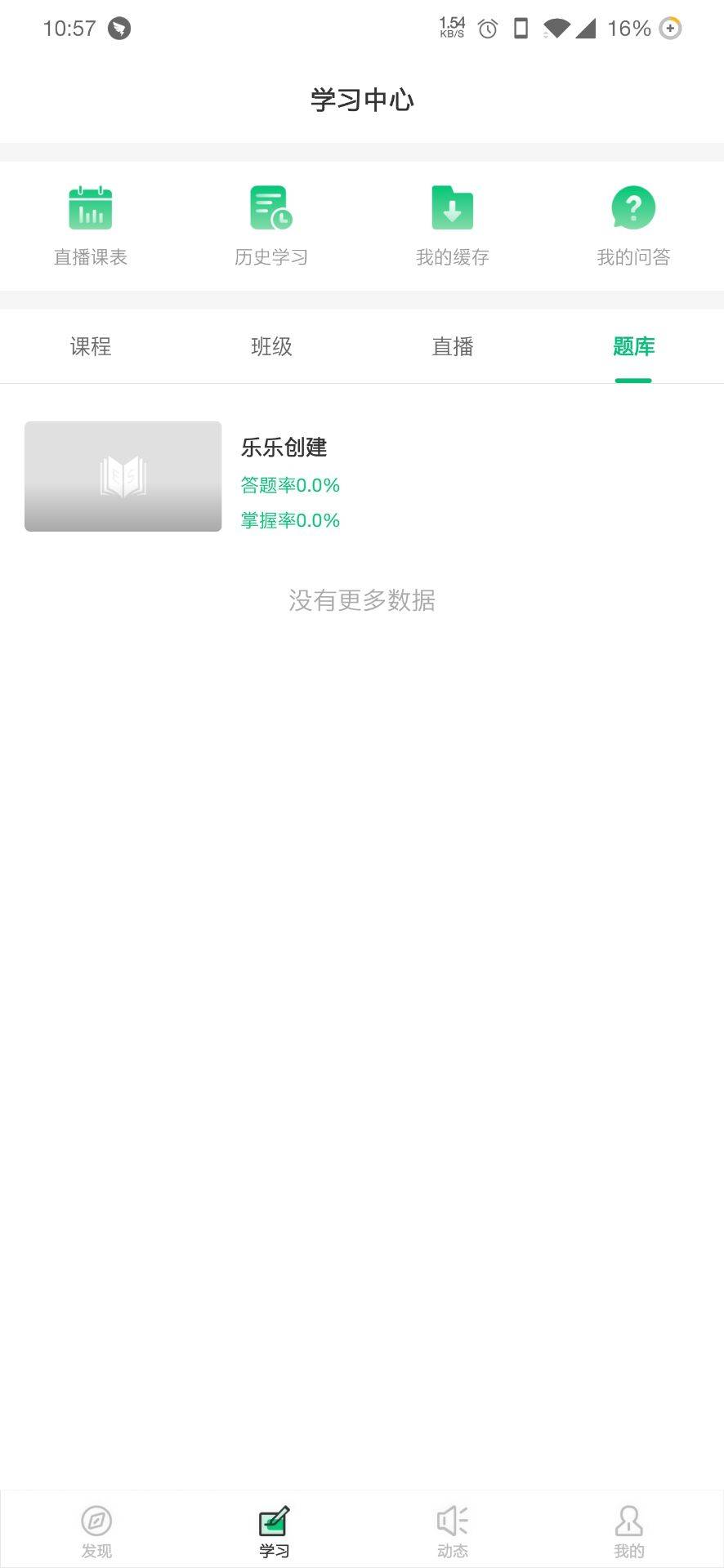Go to 动态 in bottom navigation
The image size is (724, 1568).
[x=453, y=1530]
